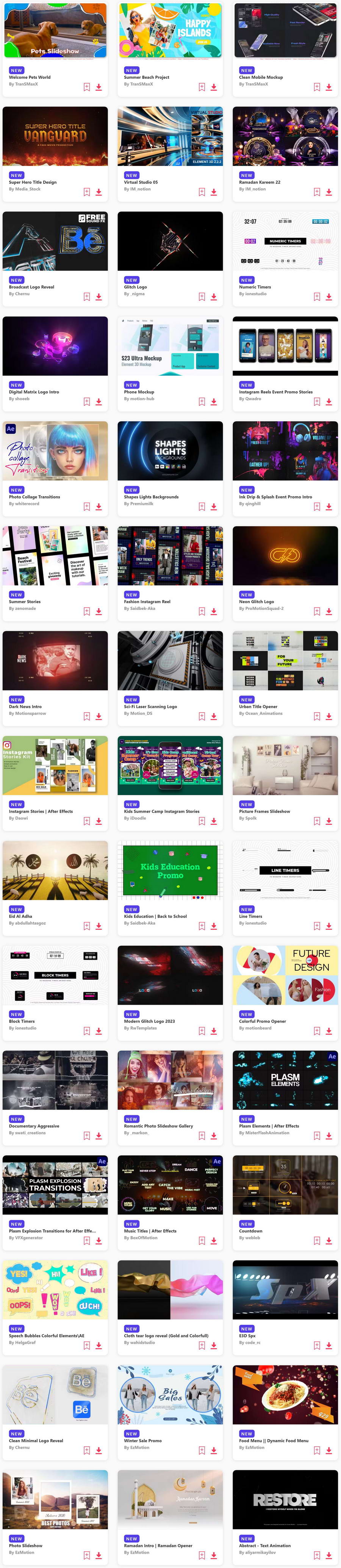View the Photo Collage Transitions template
Viewport: 341px width, 1568px height.
55,450
